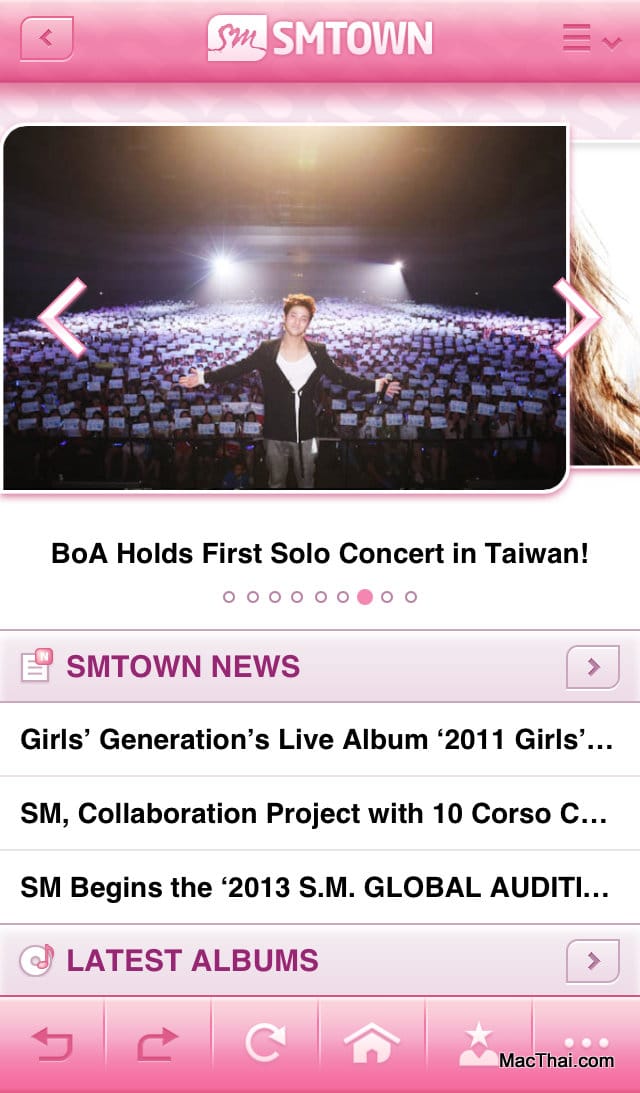Open the star artist toolbar icon

click(x=480, y=1043)
